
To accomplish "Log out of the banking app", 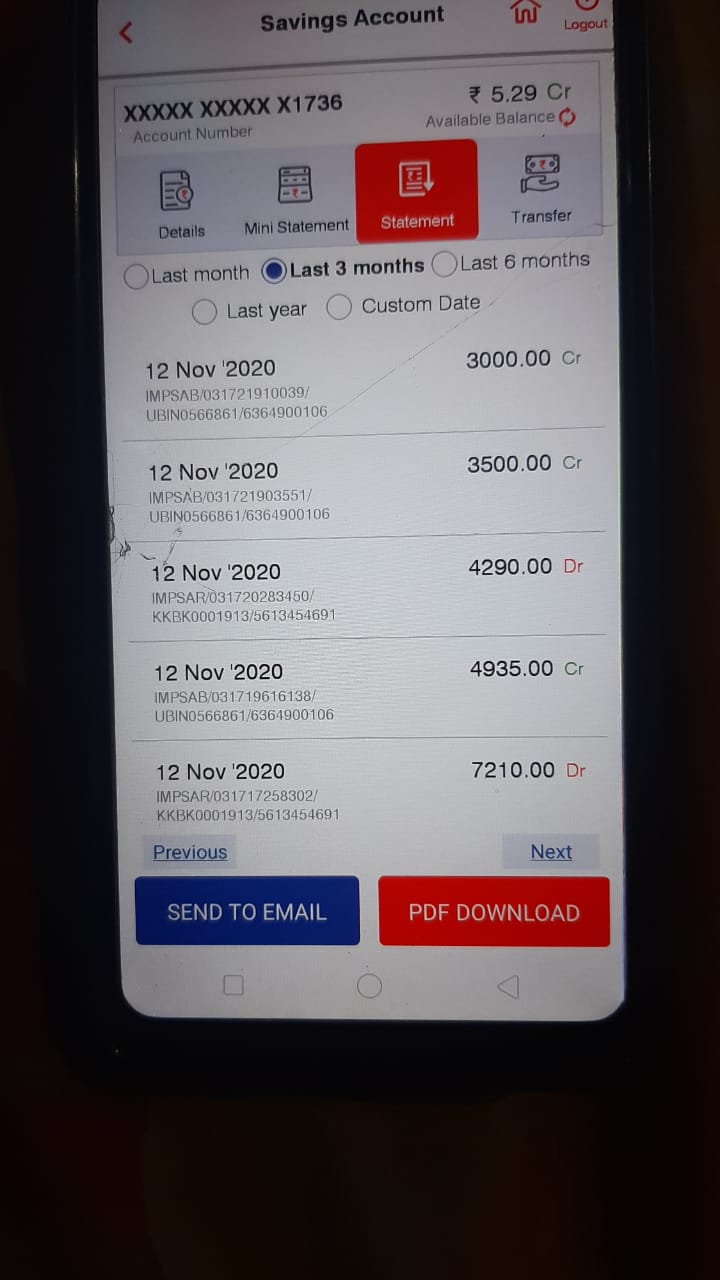I will point(586,17).
